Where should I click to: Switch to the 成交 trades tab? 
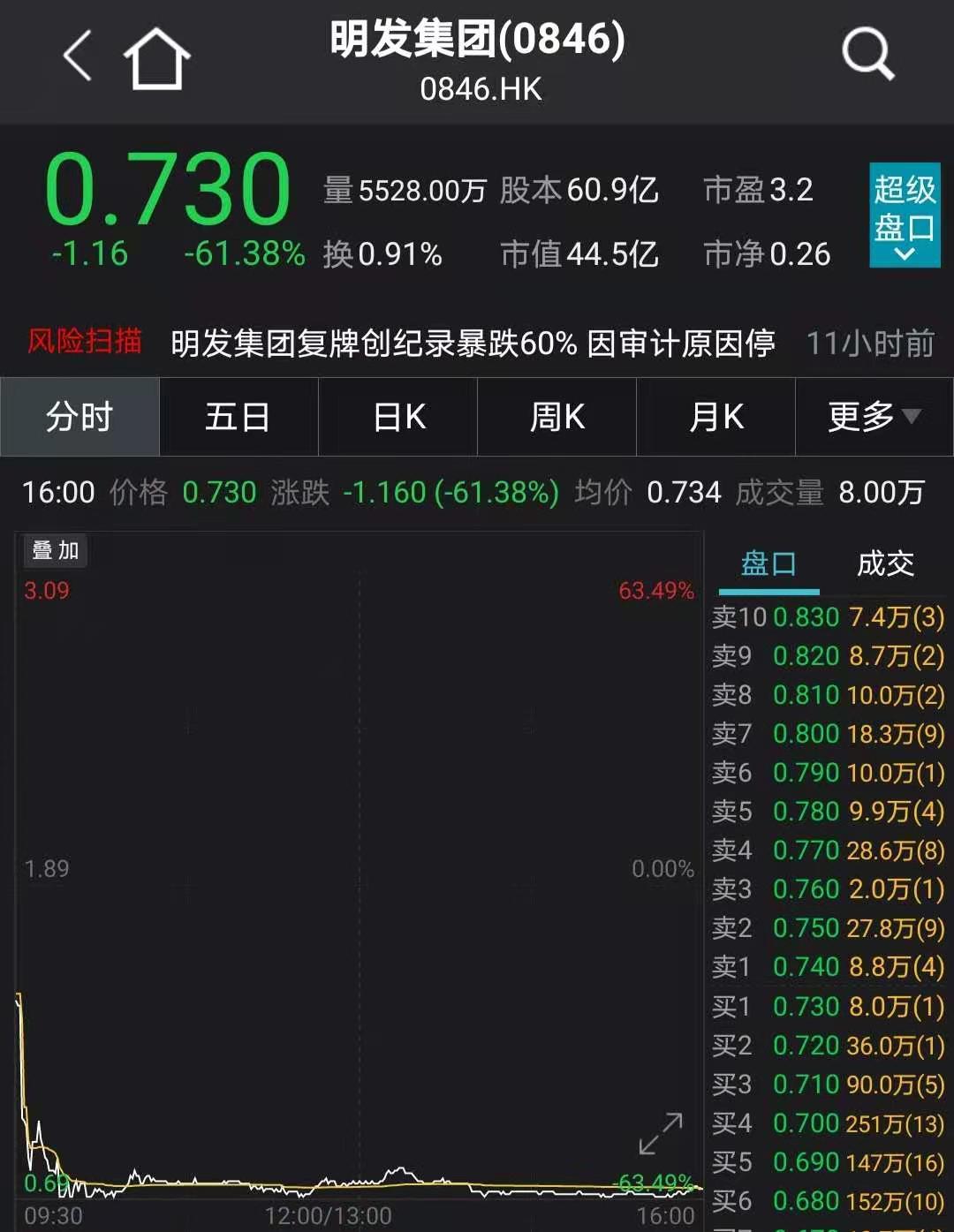[x=885, y=563]
